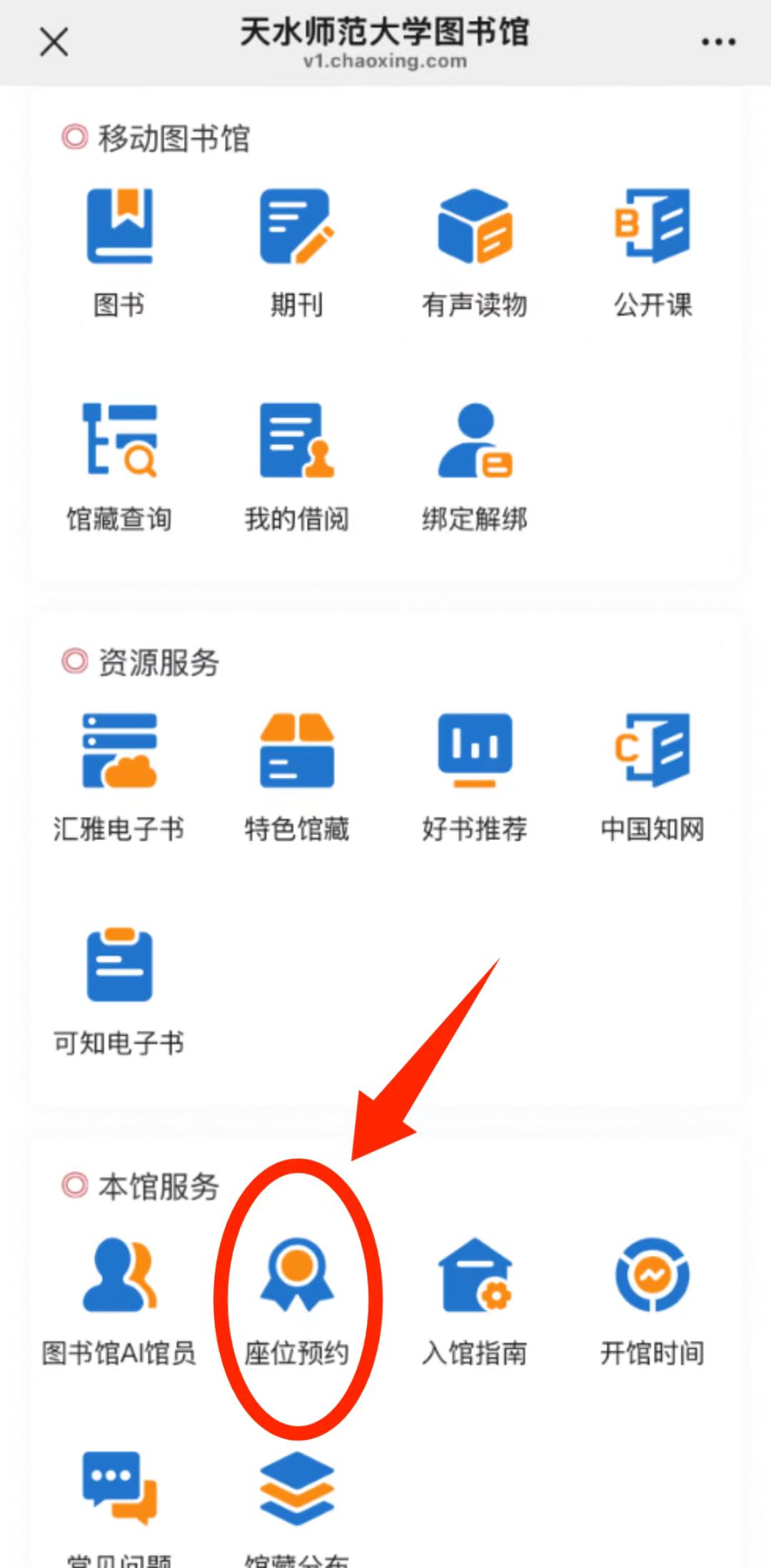Open 中国知网 CNKI
Image resolution: width=771 pixels, height=1568 pixels.
tap(652, 751)
